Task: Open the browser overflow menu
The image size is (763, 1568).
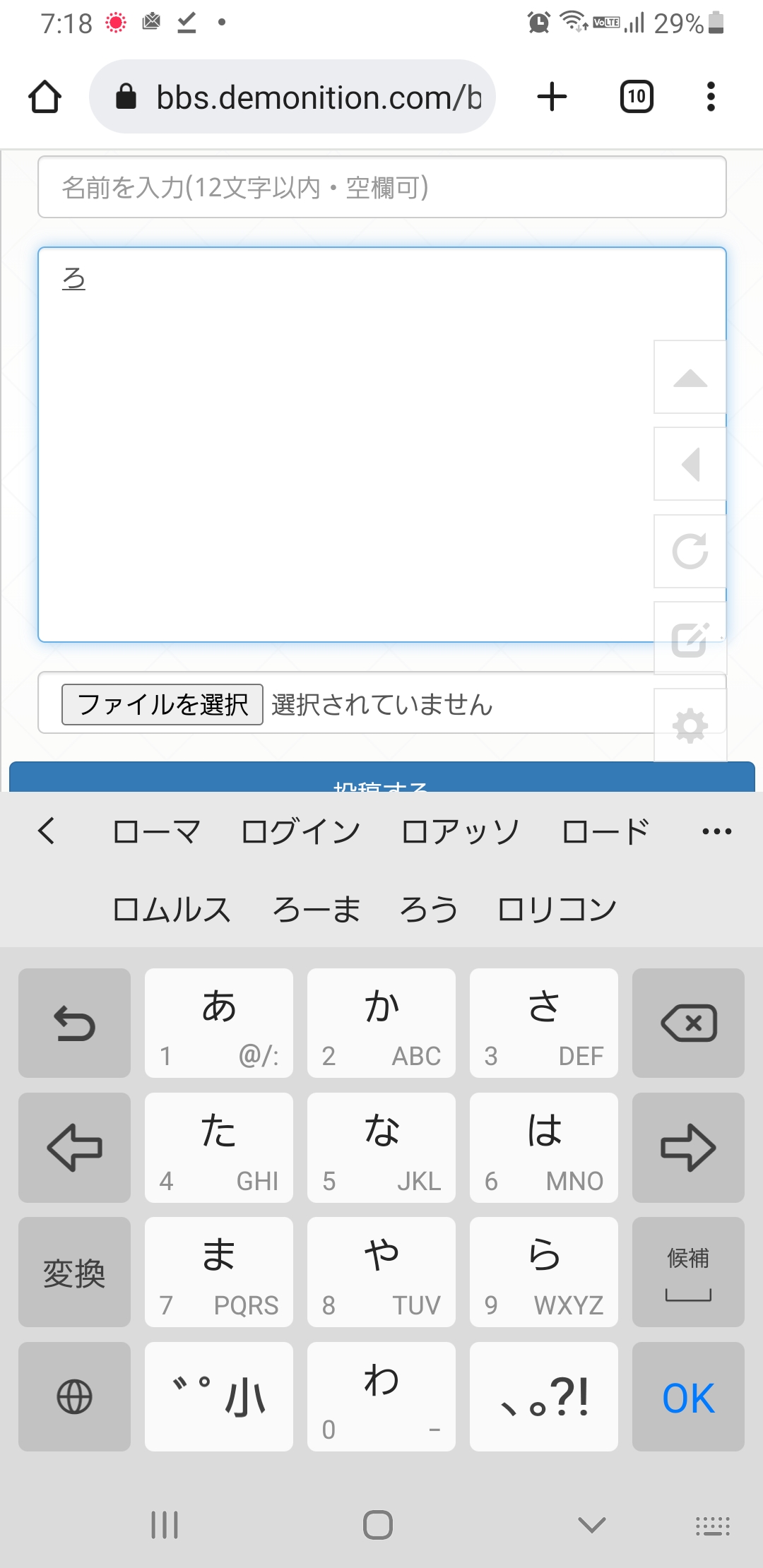Action: click(711, 97)
